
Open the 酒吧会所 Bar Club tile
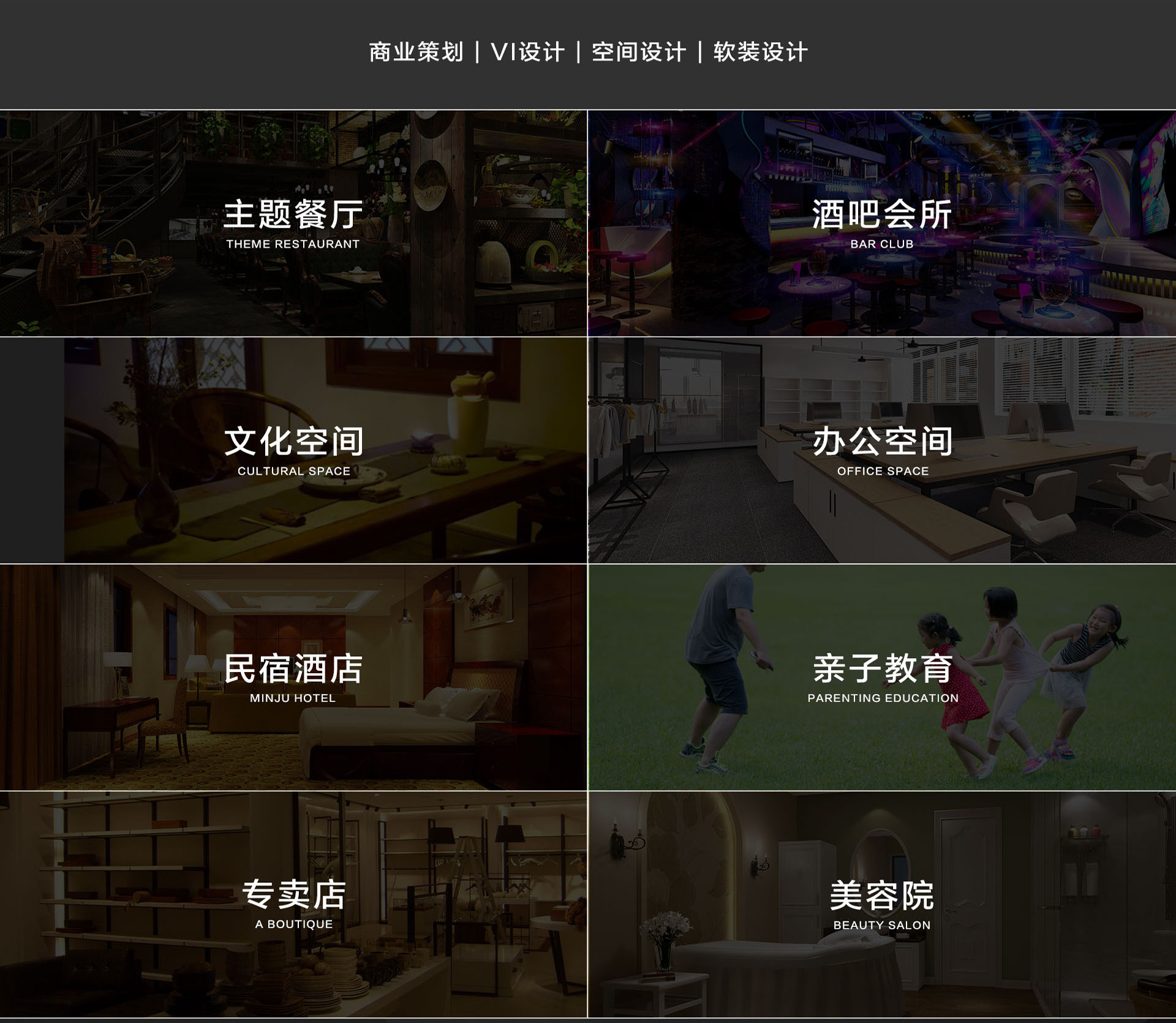881,223
